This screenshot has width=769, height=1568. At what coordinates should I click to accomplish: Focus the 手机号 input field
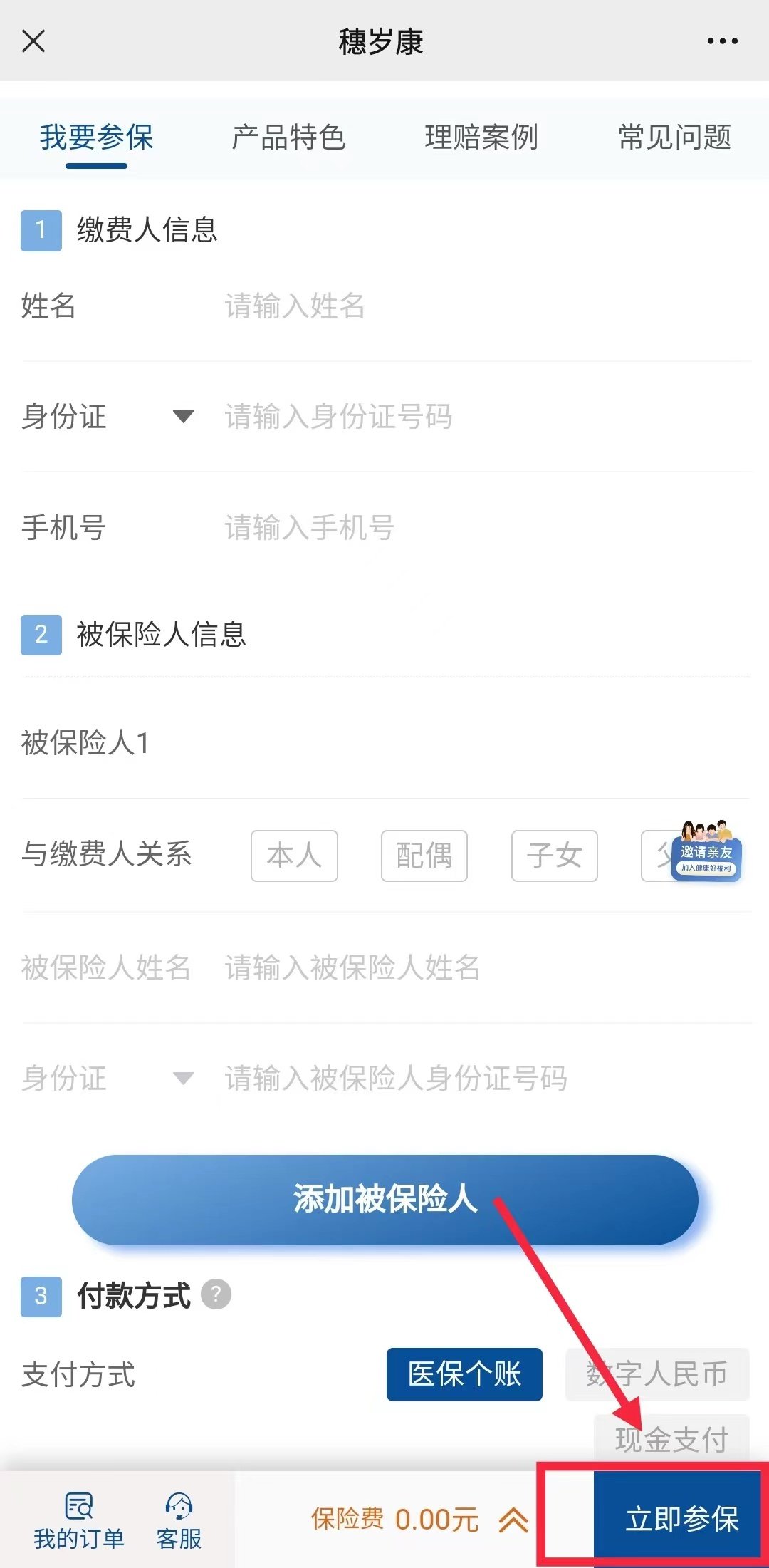[x=484, y=528]
